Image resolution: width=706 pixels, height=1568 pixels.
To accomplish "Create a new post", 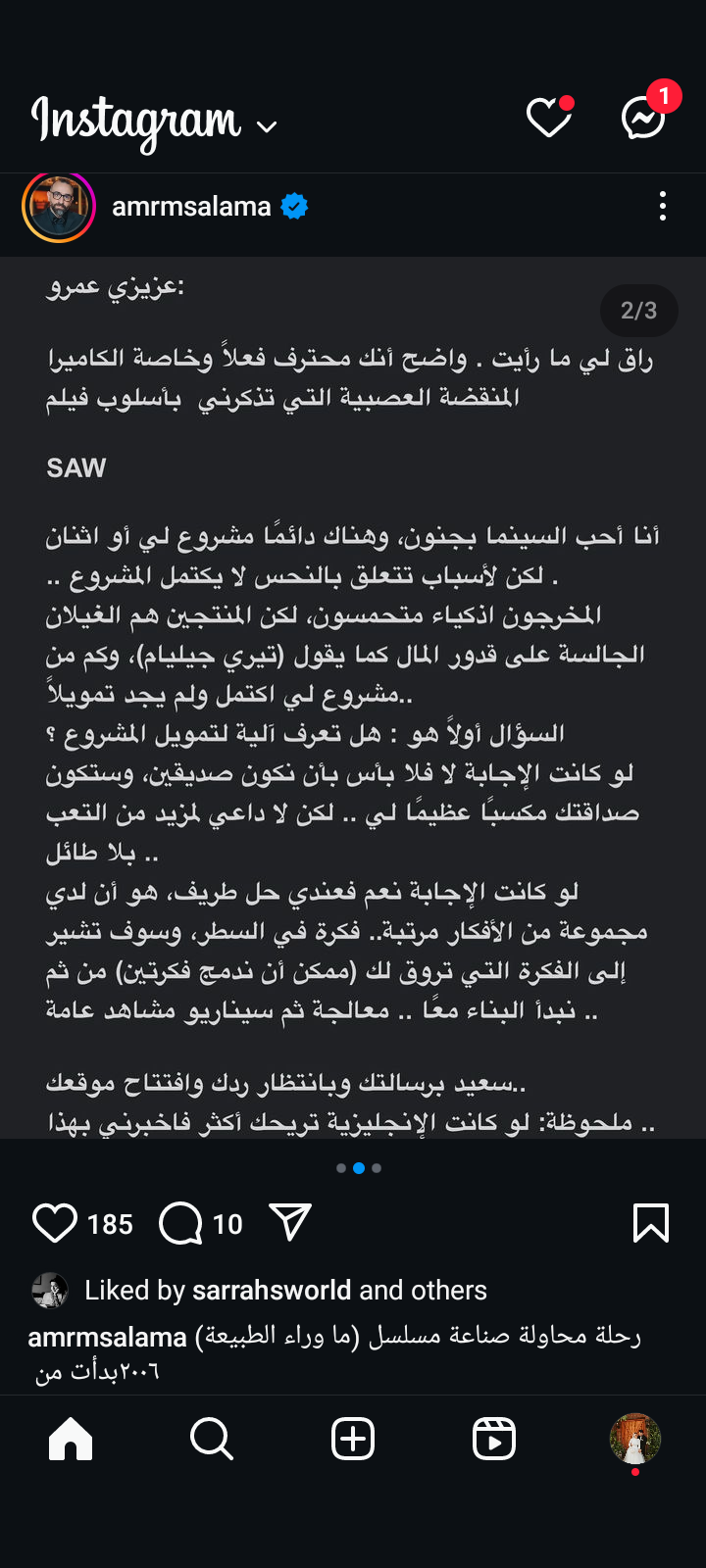I will pos(353,1440).
